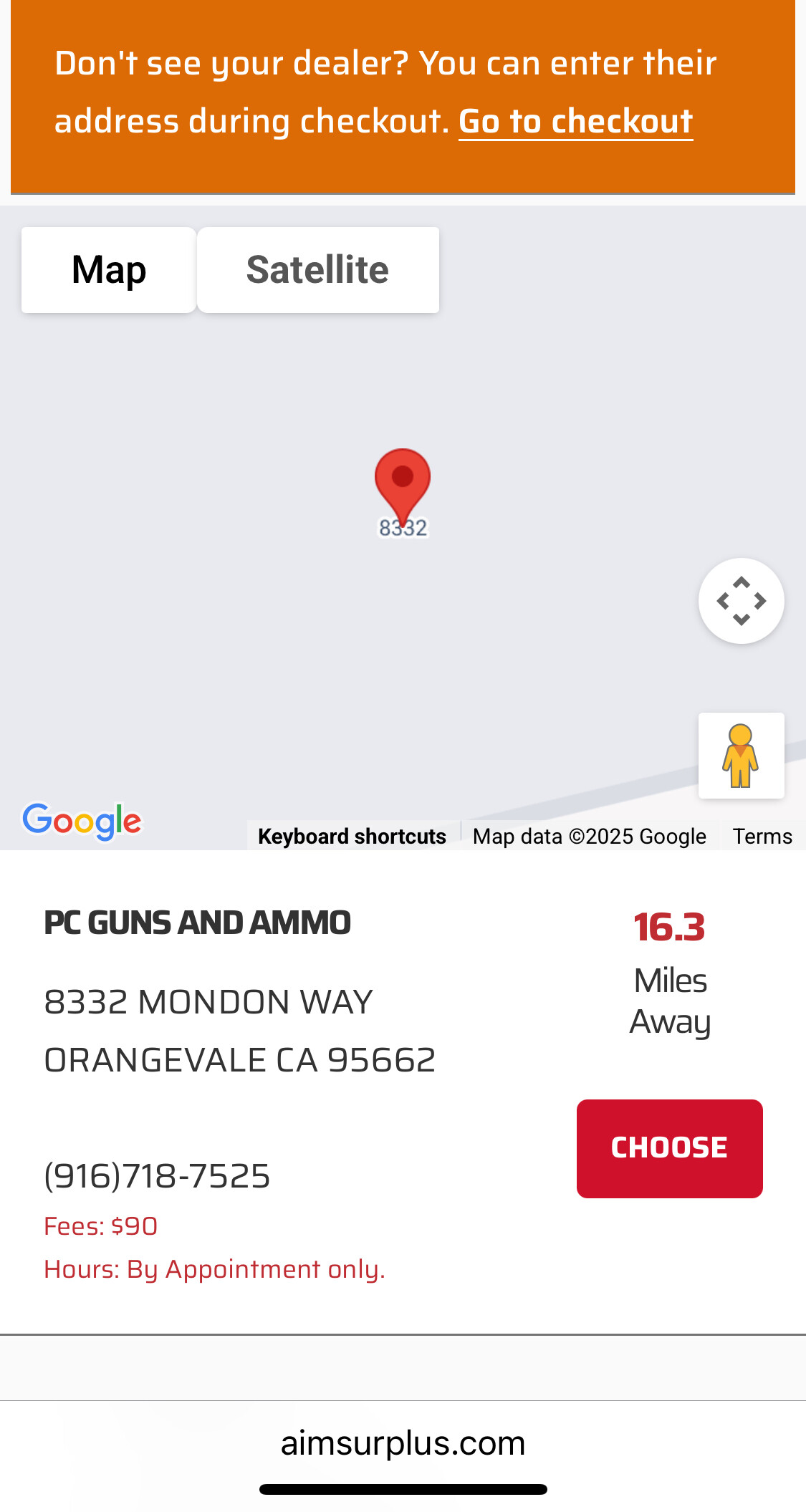Tap the Street View pegman
The image size is (806, 1512).
(741, 756)
